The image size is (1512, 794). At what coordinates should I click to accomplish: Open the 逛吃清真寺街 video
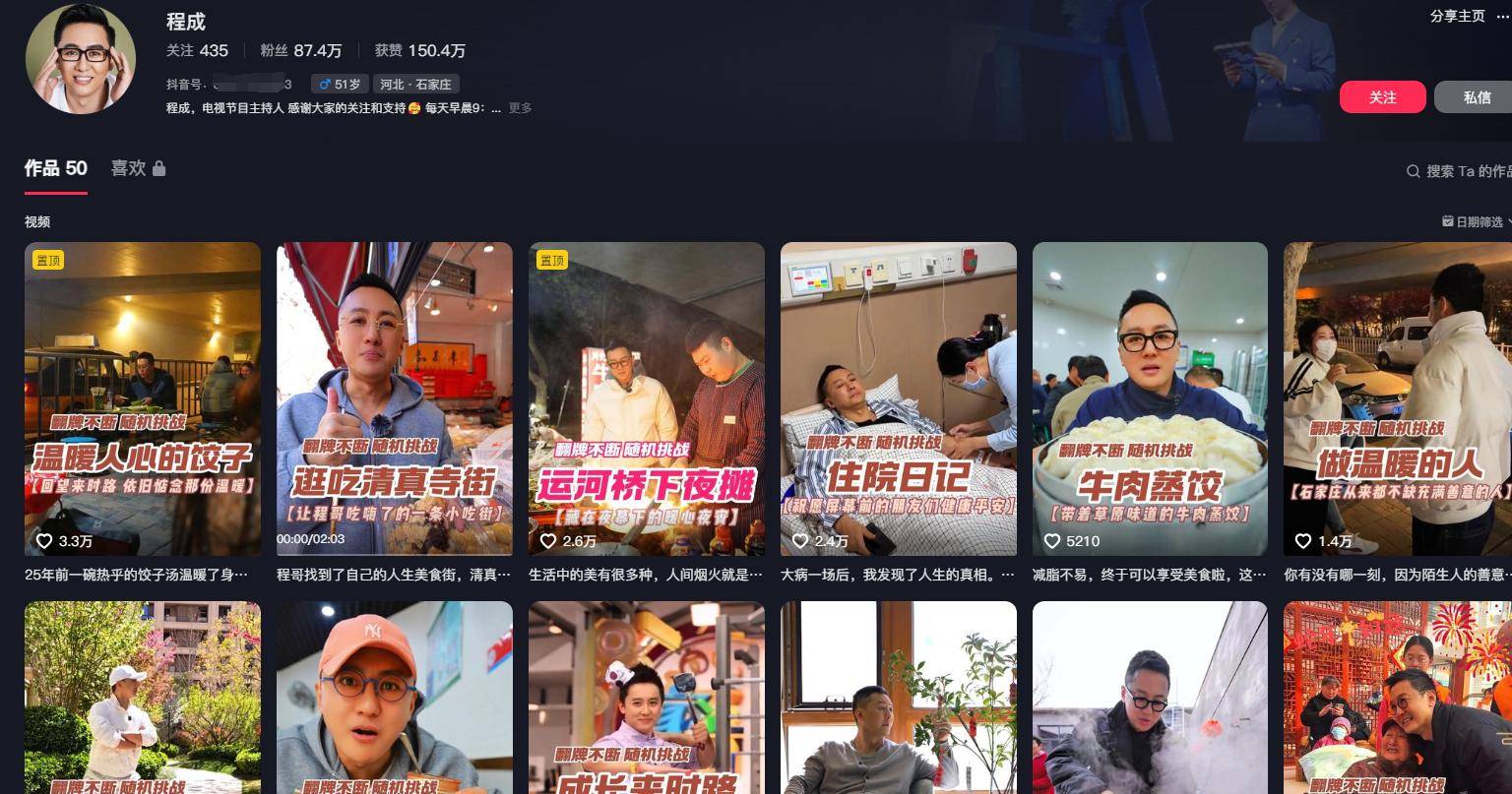coord(394,398)
